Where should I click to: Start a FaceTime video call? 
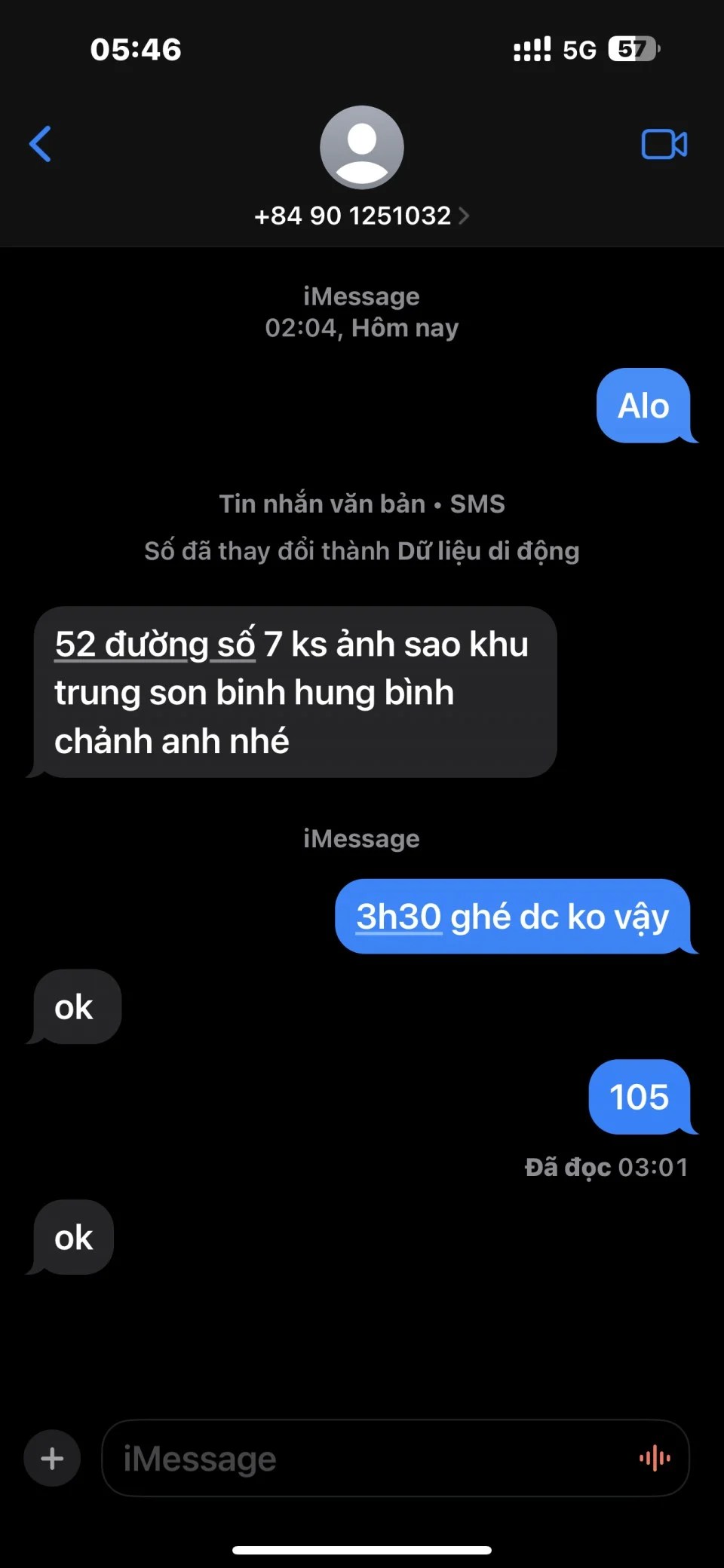click(x=664, y=144)
